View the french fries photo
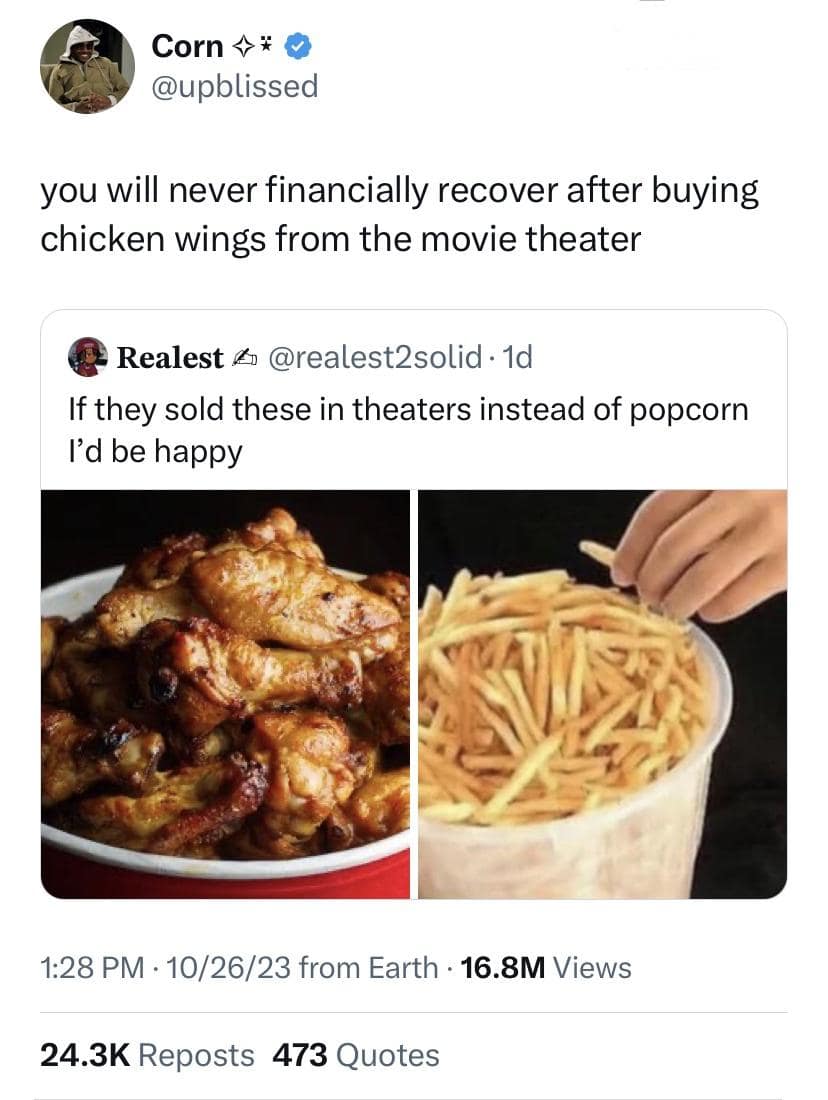The height and width of the screenshot is (1100, 828). pos(602,694)
